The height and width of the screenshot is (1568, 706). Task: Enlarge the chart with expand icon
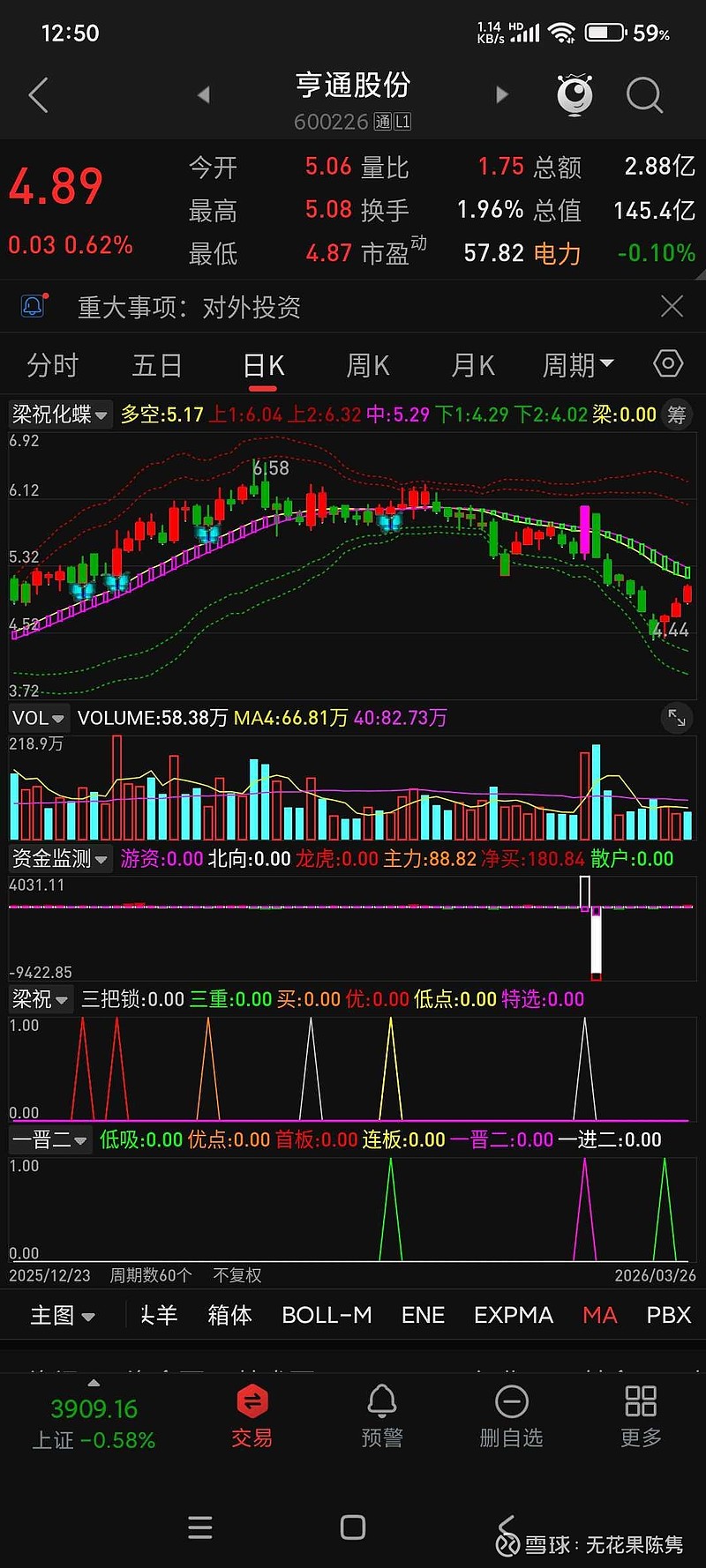pyautogui.click(x=677, y=718)
